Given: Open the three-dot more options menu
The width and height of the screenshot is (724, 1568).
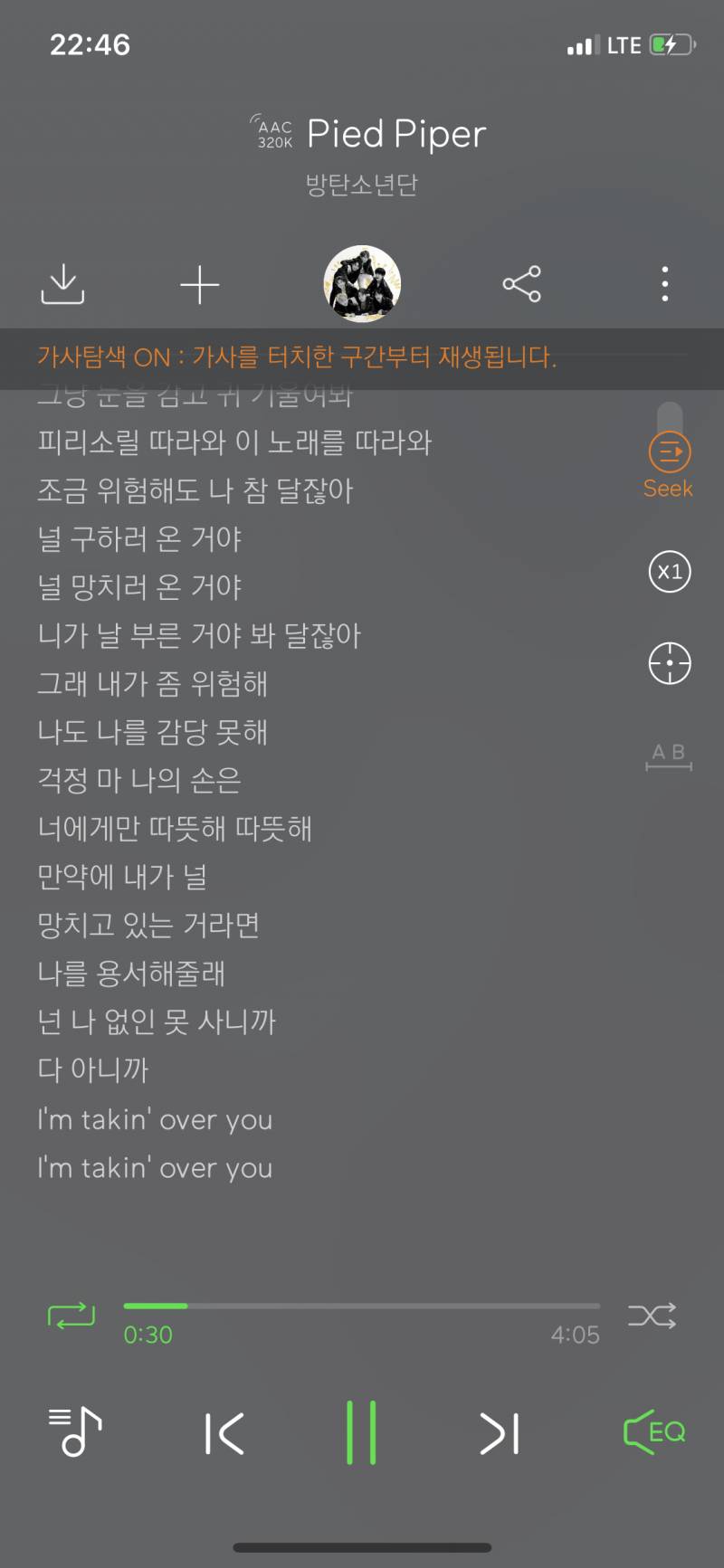Looking at the screenshot, I should 664,284.
